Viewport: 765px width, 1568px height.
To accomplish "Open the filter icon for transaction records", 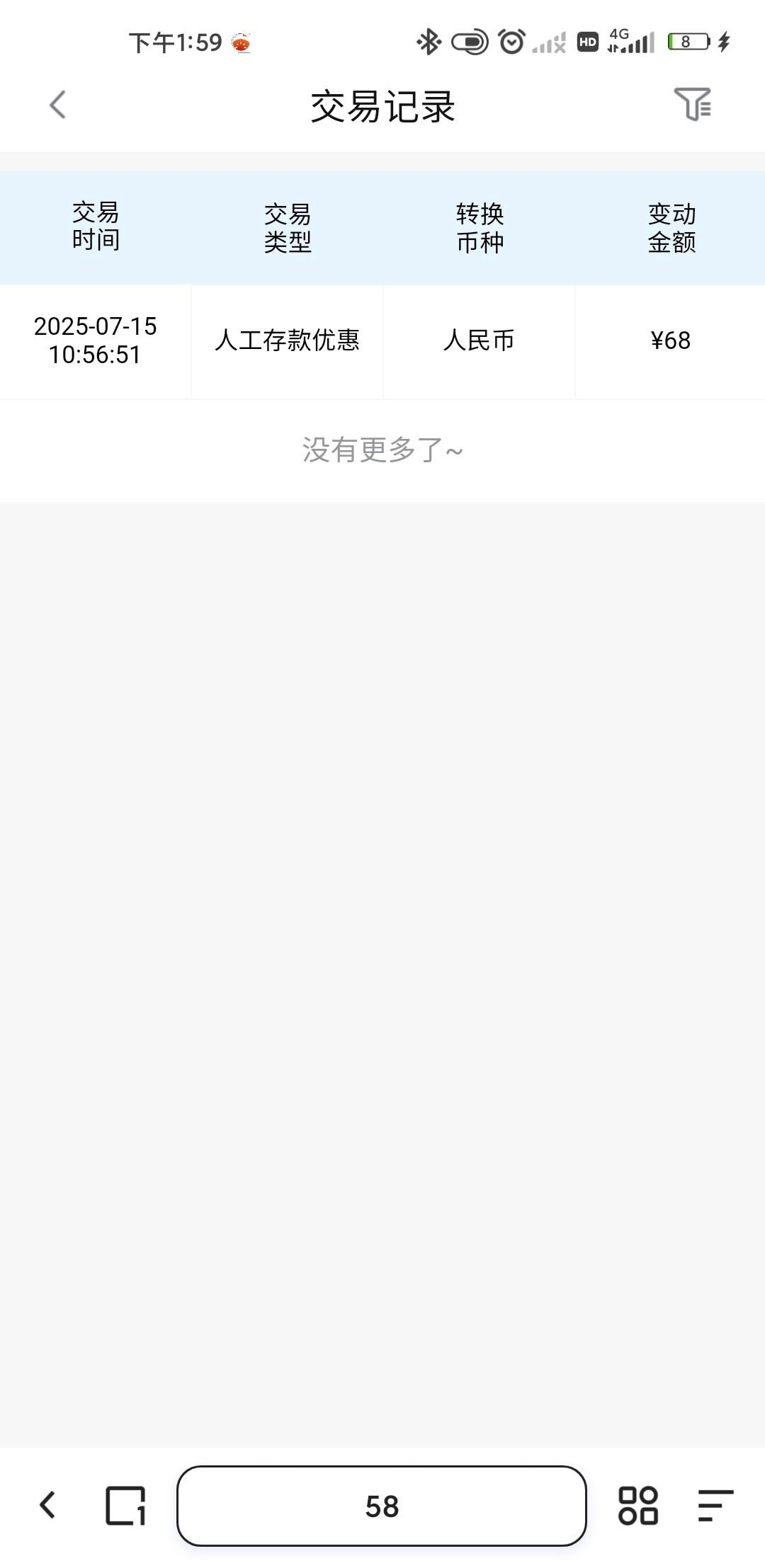I will [692, 105].
